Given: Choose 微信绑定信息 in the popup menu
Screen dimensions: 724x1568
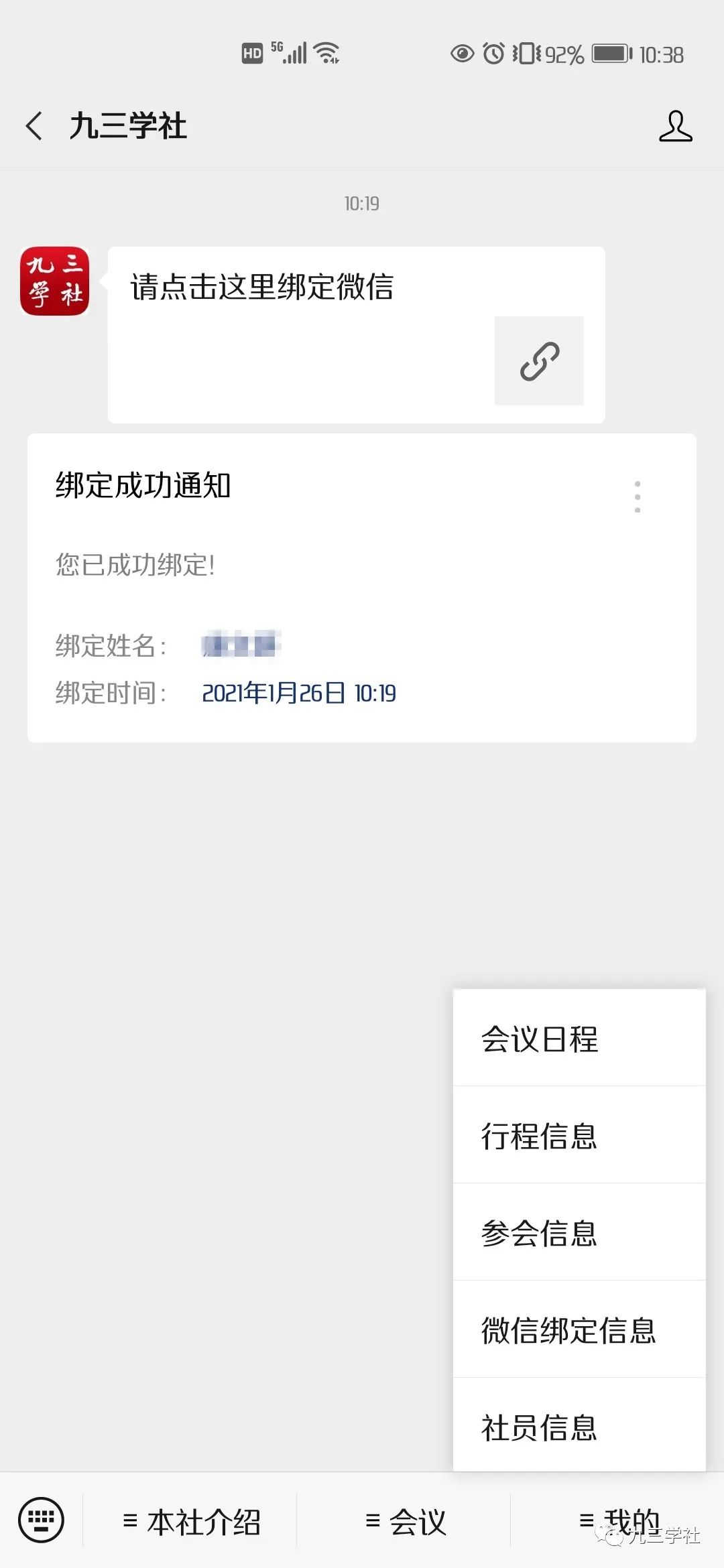Looking at the screenshot, I should click(579, 1331).
